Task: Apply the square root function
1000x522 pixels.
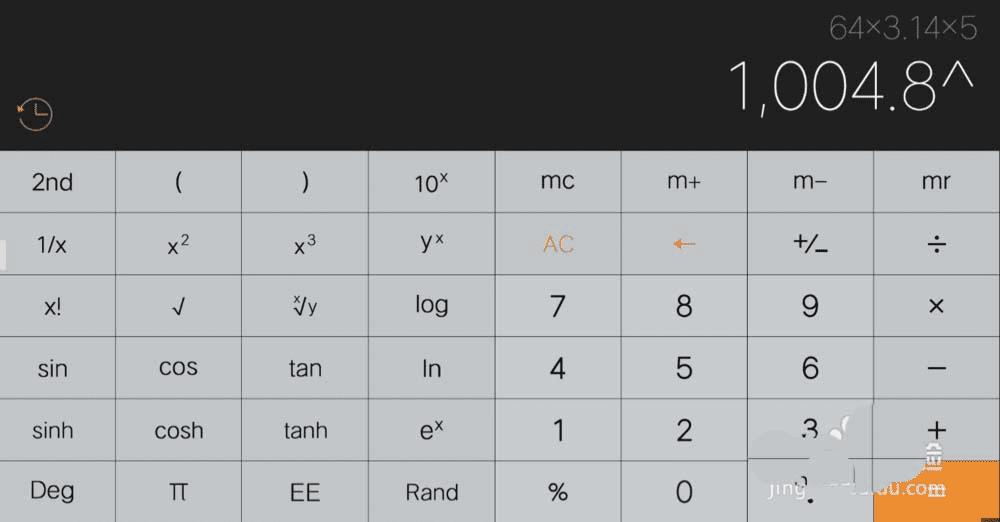Action: click(178, 306)
